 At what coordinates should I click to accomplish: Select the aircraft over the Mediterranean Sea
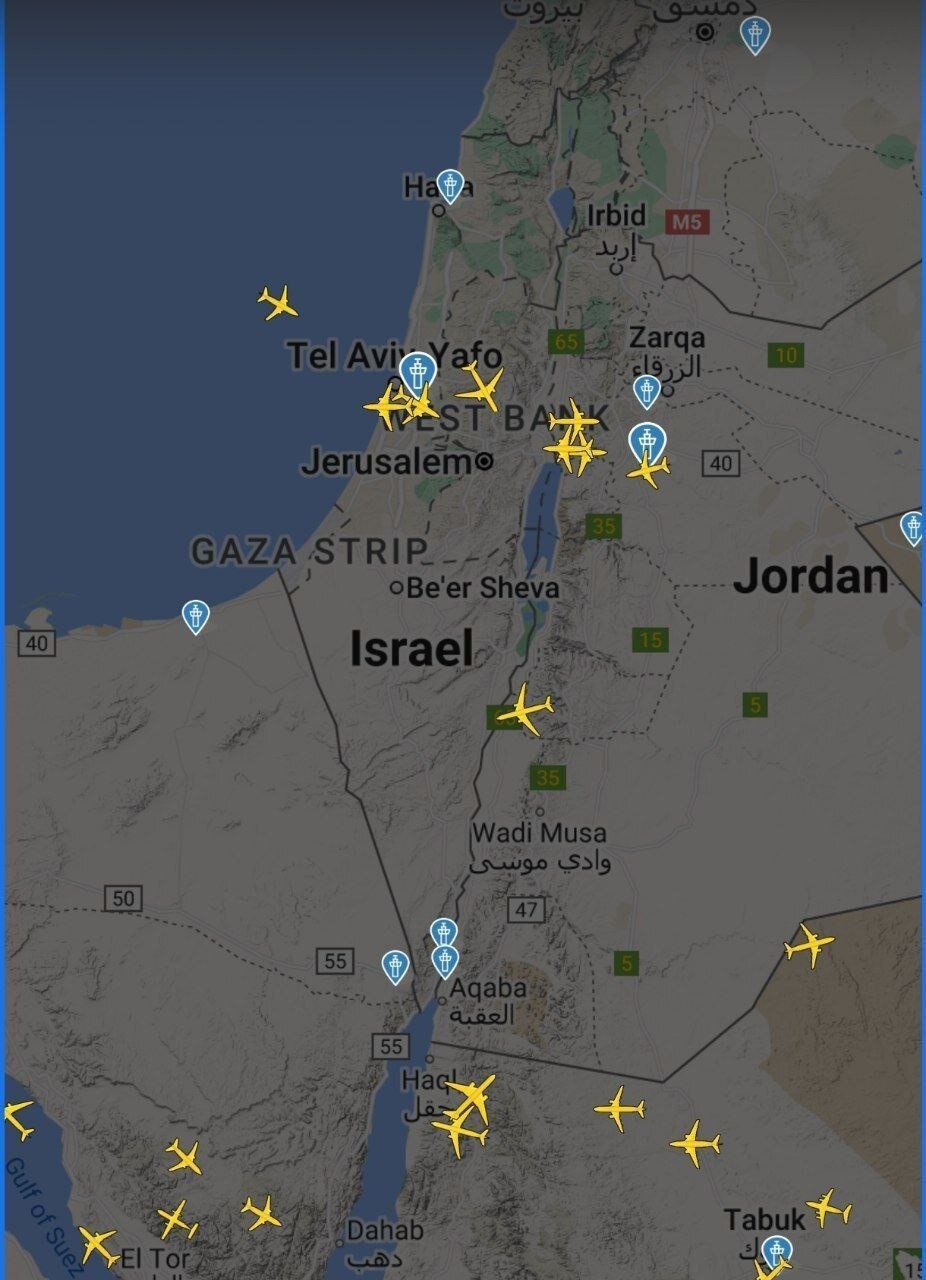coord(278,302)
